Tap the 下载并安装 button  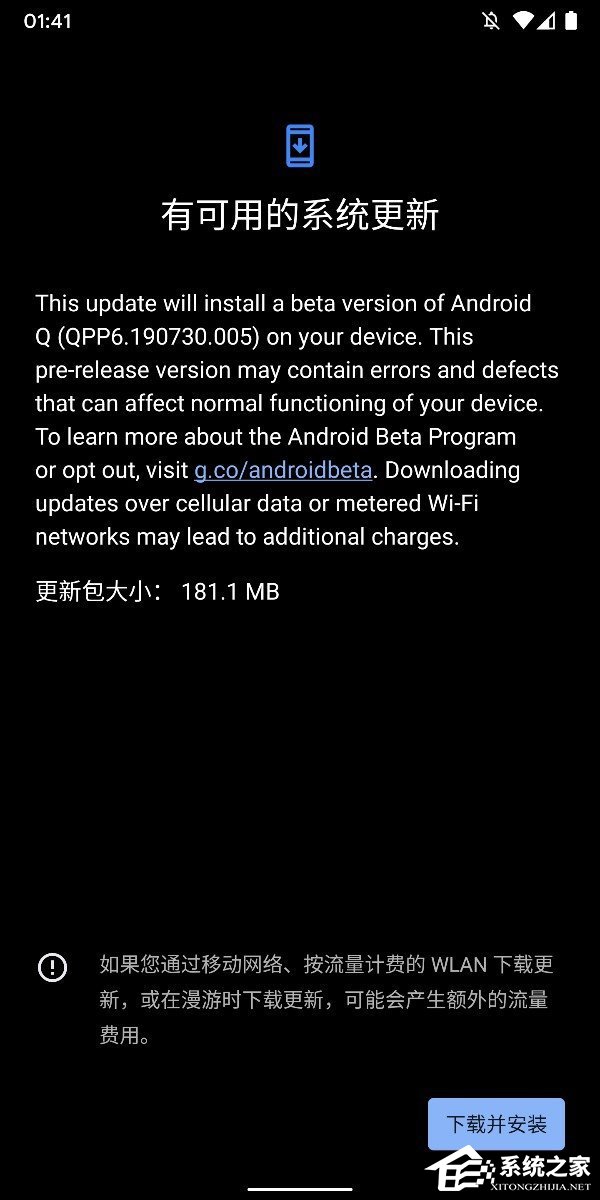tap(496, 1123)
